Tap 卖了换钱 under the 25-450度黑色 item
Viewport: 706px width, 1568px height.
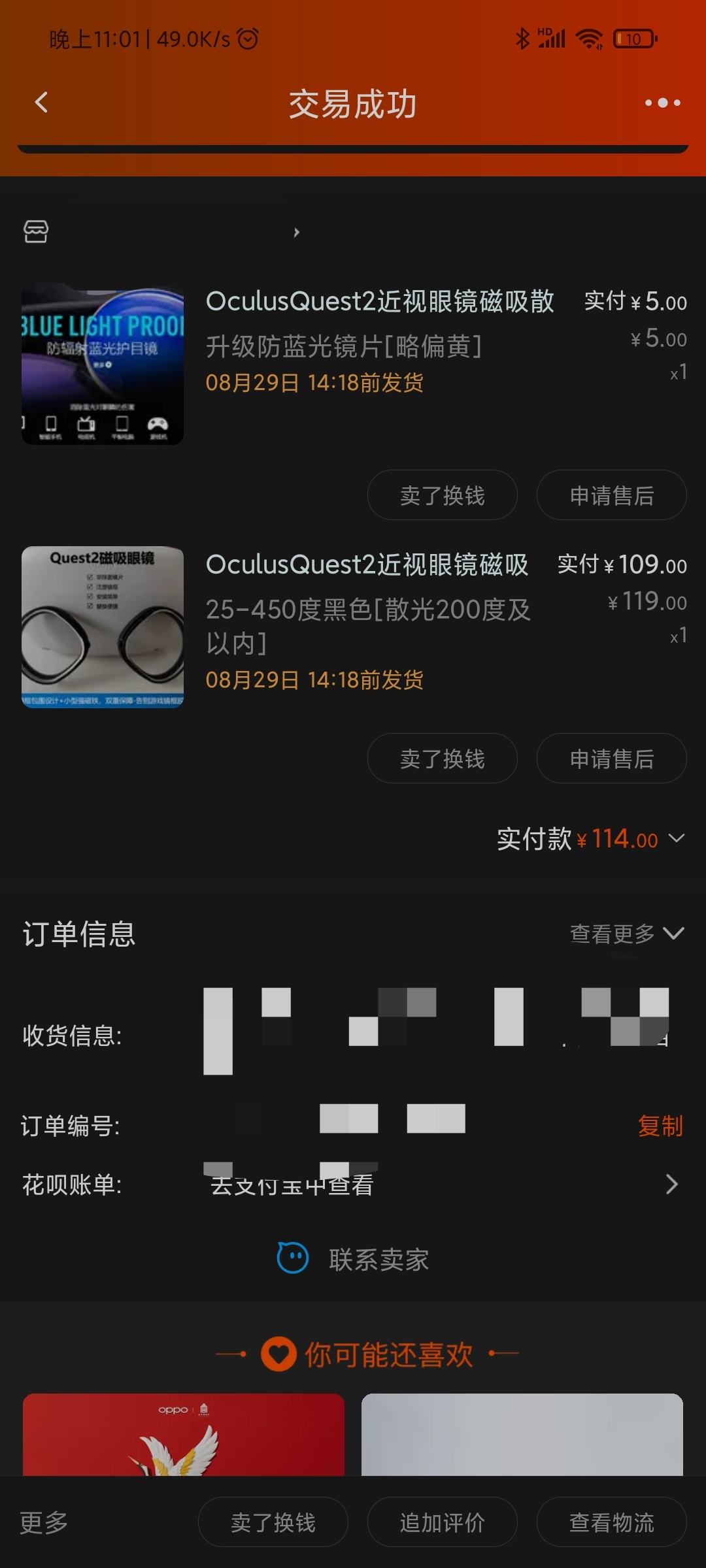pos(442,759)
